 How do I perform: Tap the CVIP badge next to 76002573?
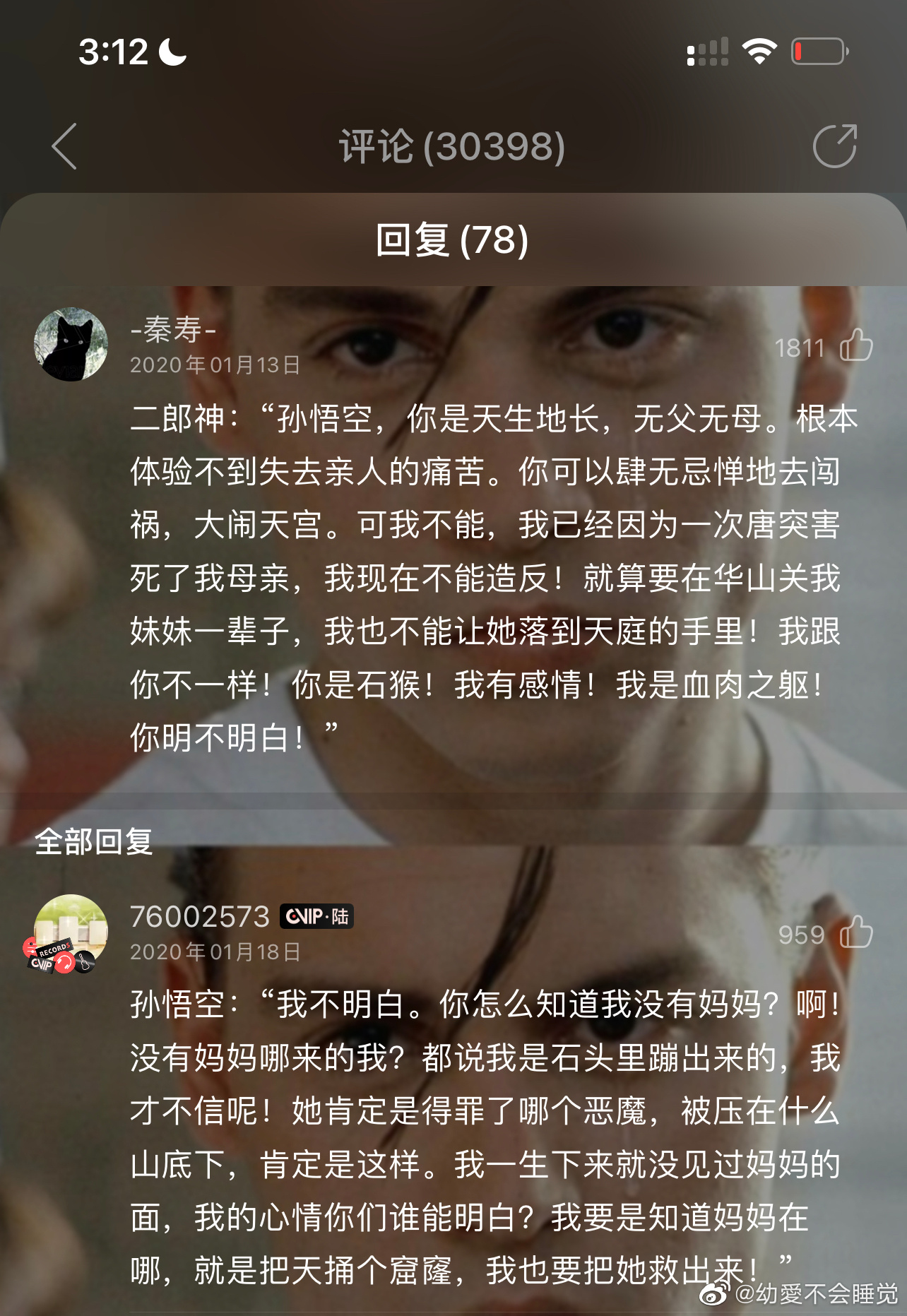pyautogui.click(x=316, y=916)
